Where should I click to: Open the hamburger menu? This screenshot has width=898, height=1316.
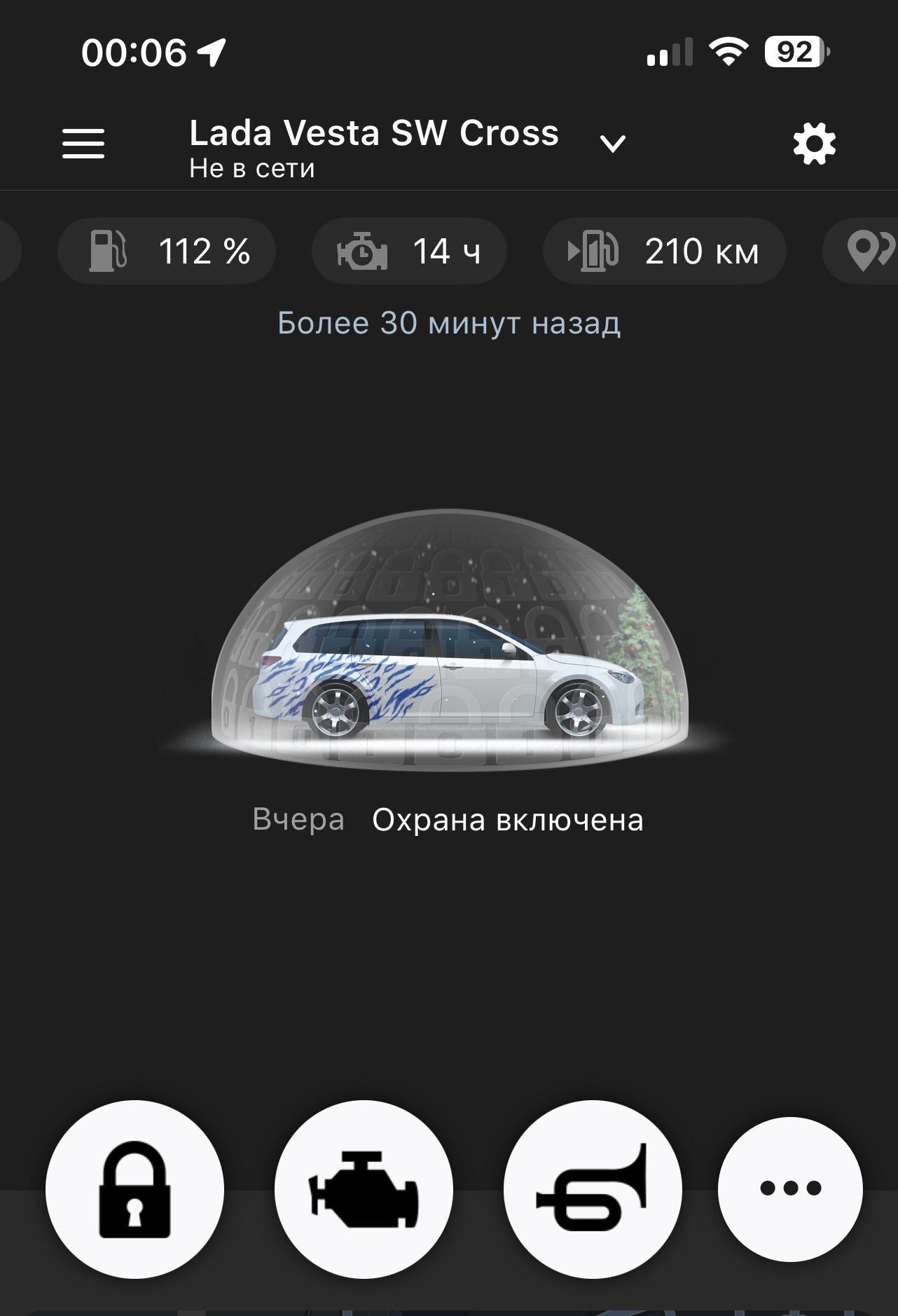[83, 144]
